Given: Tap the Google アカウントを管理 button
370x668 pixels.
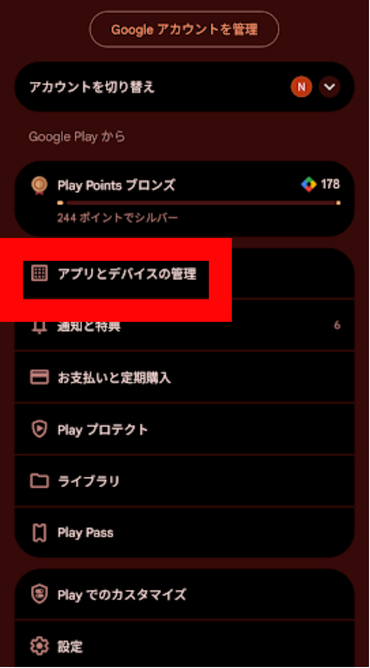Looking at the screenshot, I should coord(184,29).
